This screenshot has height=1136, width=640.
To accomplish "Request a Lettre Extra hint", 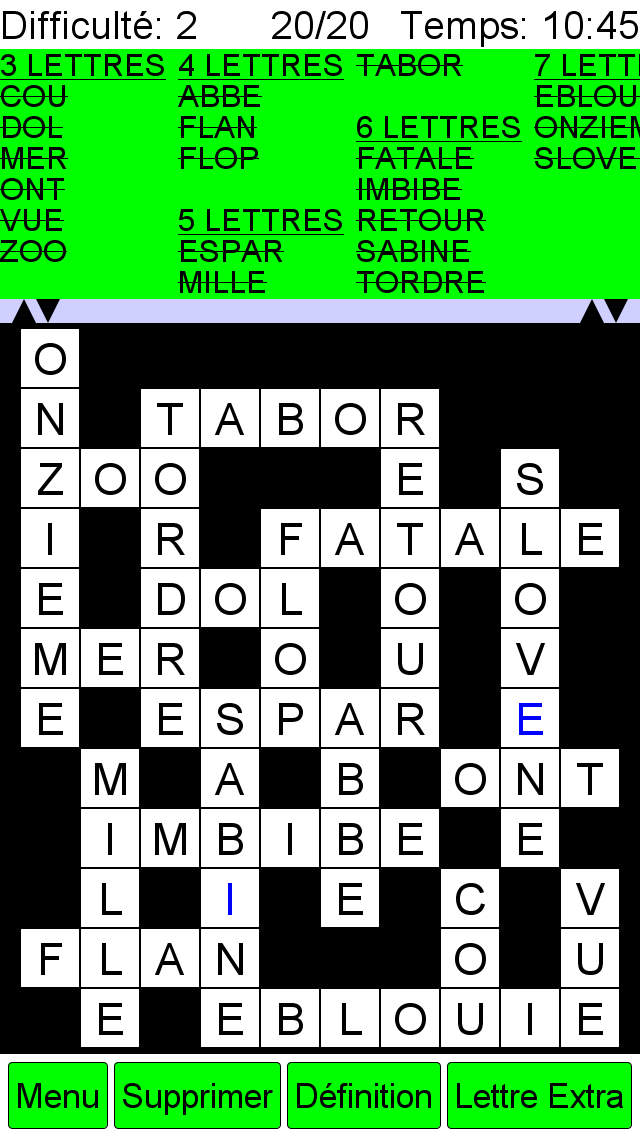I will coord(539,1095).
